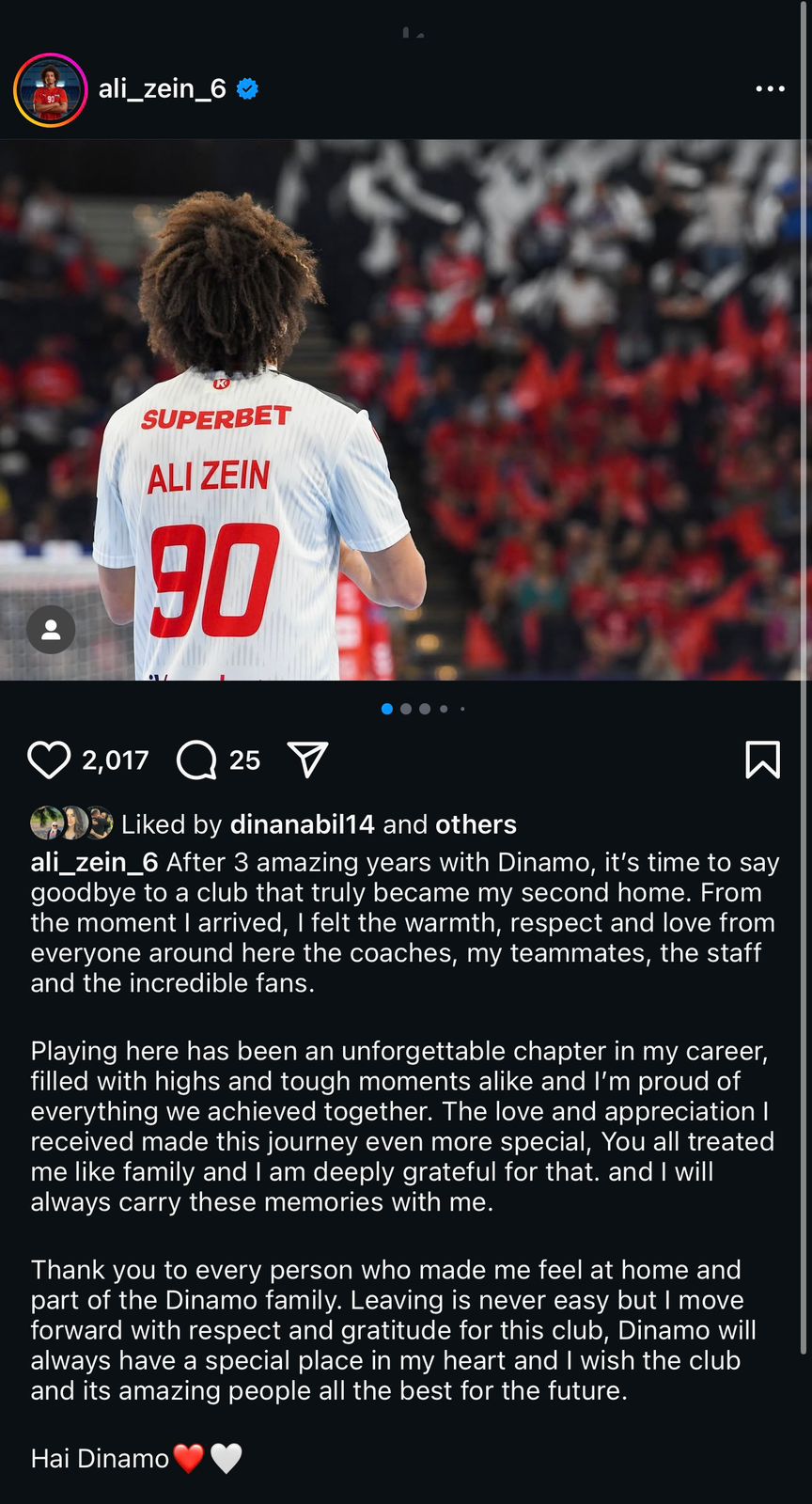Screen dimensions: 812x1504
Task: Show tagged people on the photo
Action: click(x=51, y=630)
